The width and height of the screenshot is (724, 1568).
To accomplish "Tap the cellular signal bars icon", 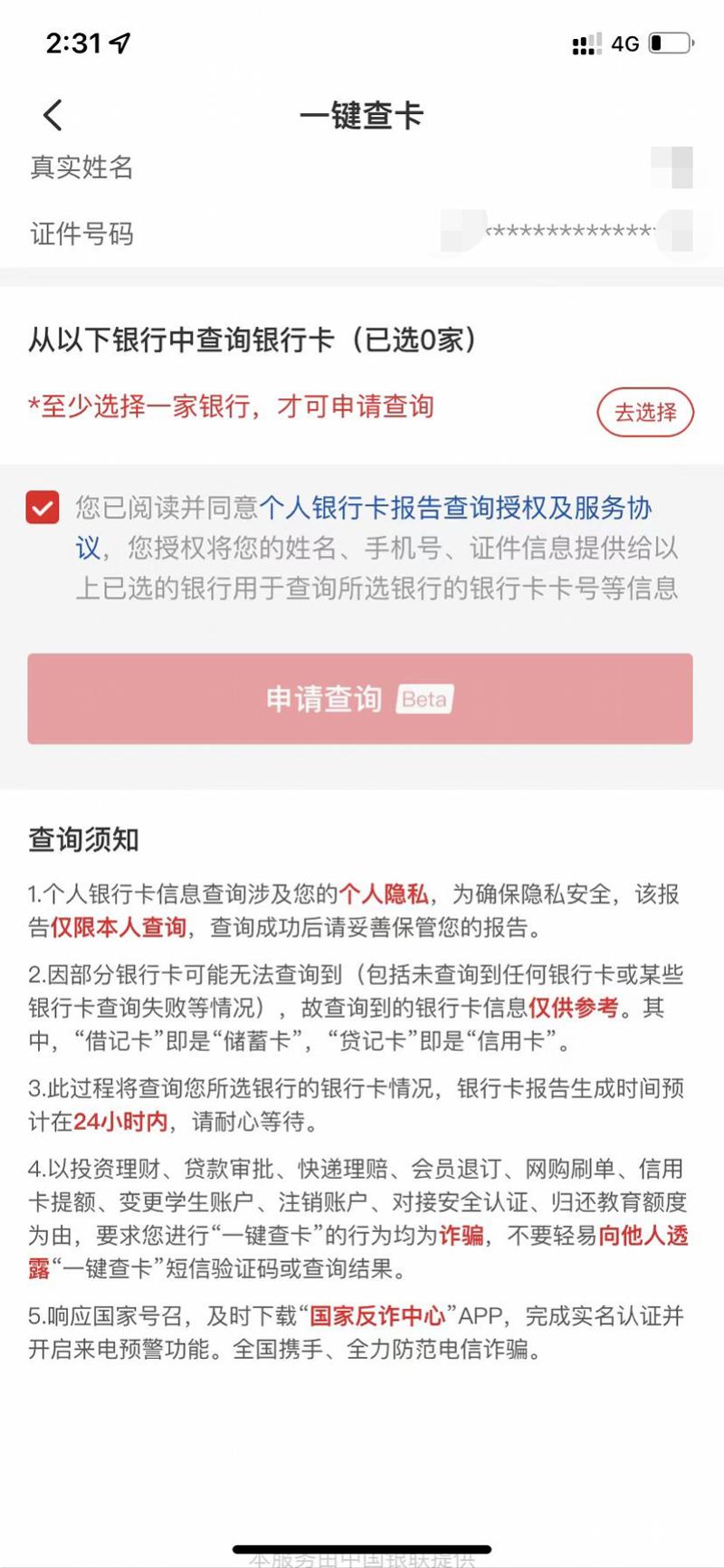I will (x=584, y=43).
